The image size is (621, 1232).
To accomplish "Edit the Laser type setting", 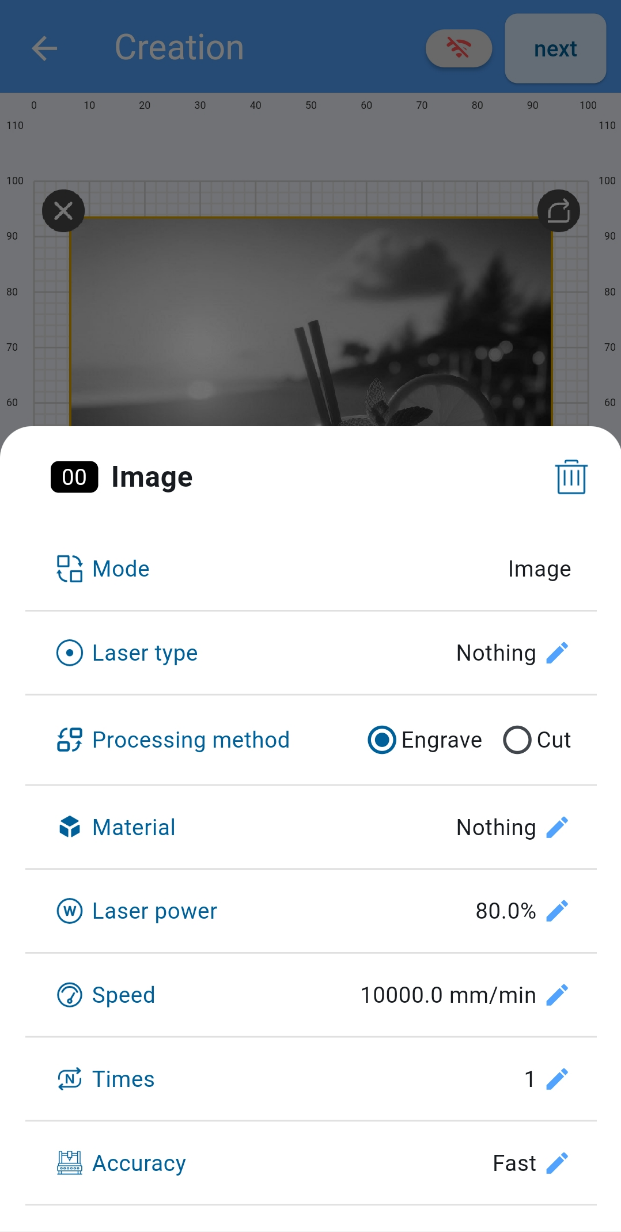I will tap(557, 653).
